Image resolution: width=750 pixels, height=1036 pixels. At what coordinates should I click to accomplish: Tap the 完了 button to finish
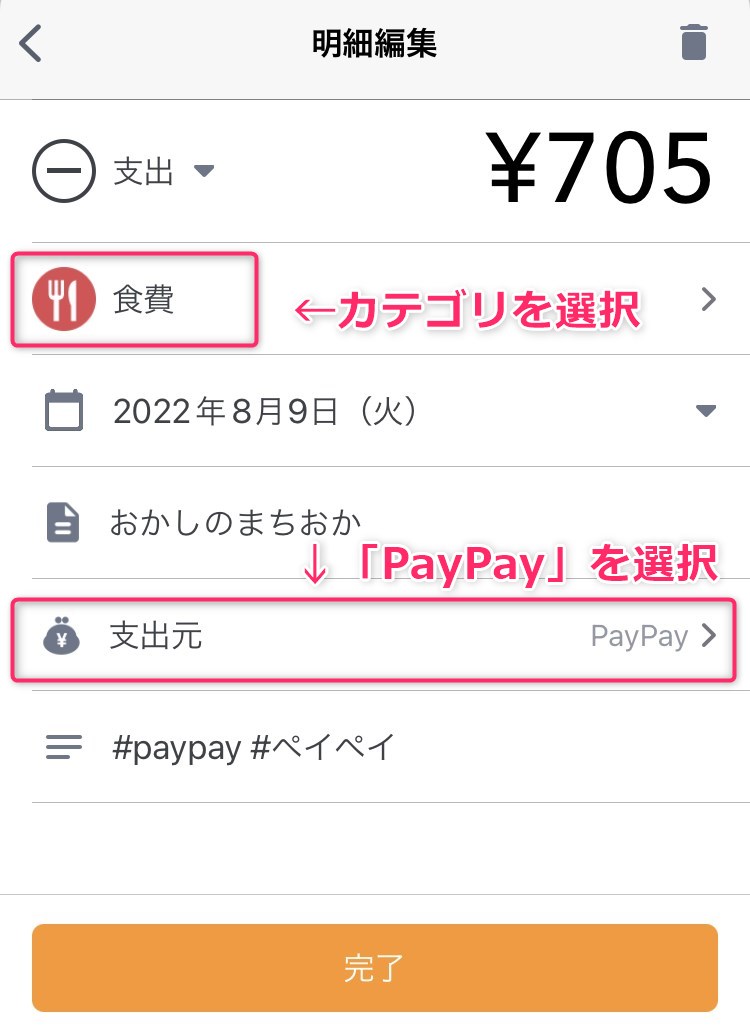point(374,967)
